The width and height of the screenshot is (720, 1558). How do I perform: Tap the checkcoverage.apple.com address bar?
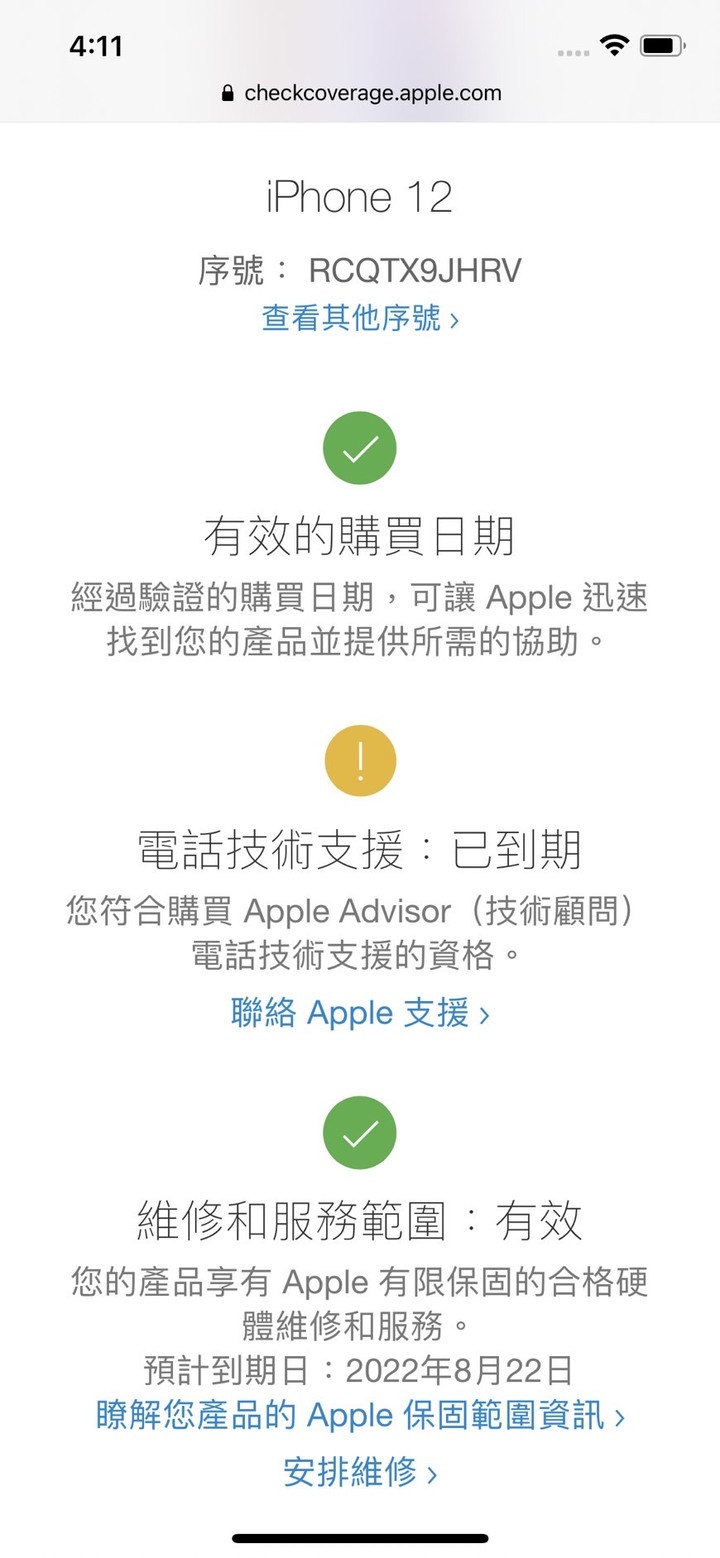tap(360, 93)
